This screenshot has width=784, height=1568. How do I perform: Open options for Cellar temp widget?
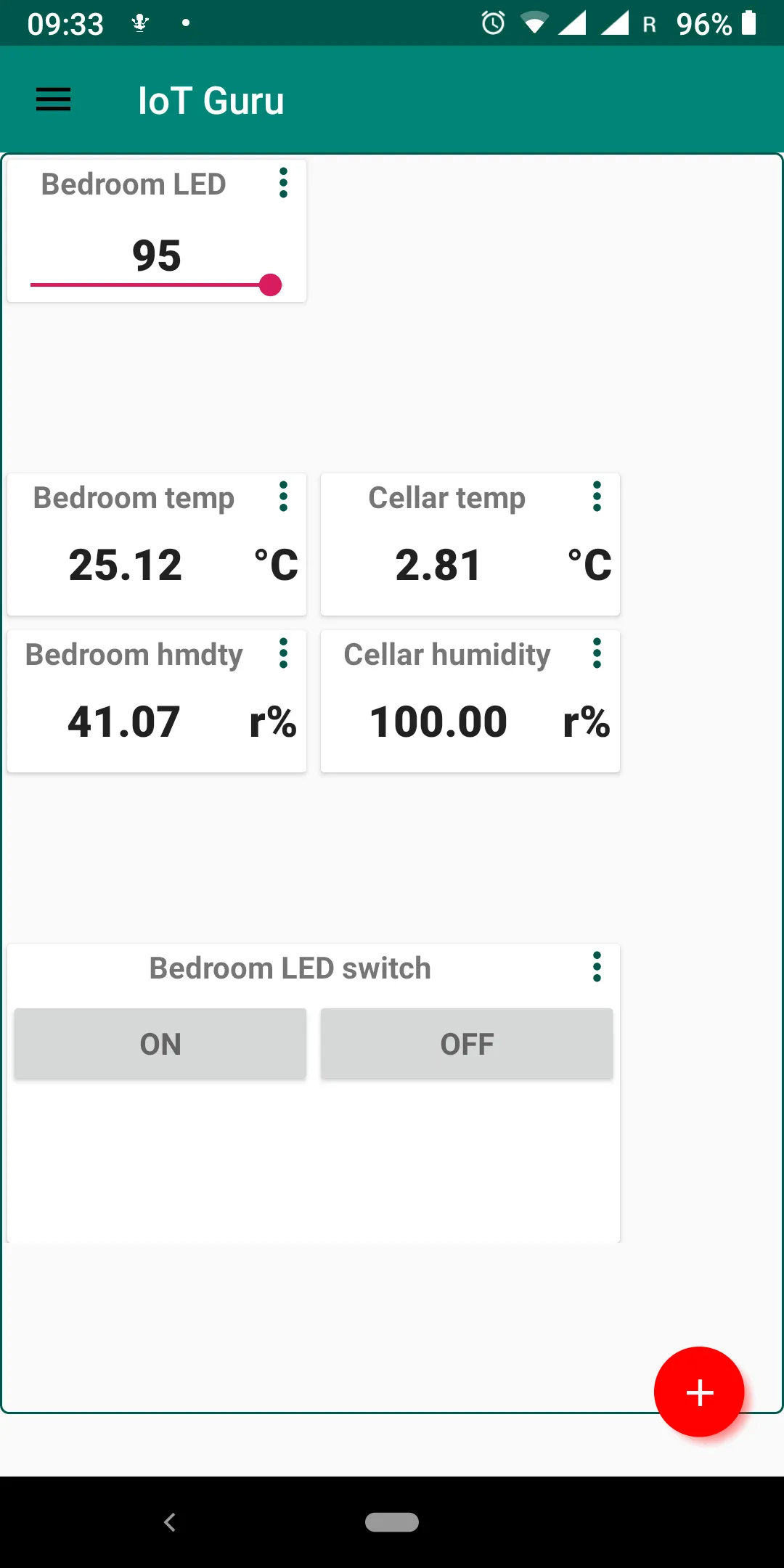[597, 497]
